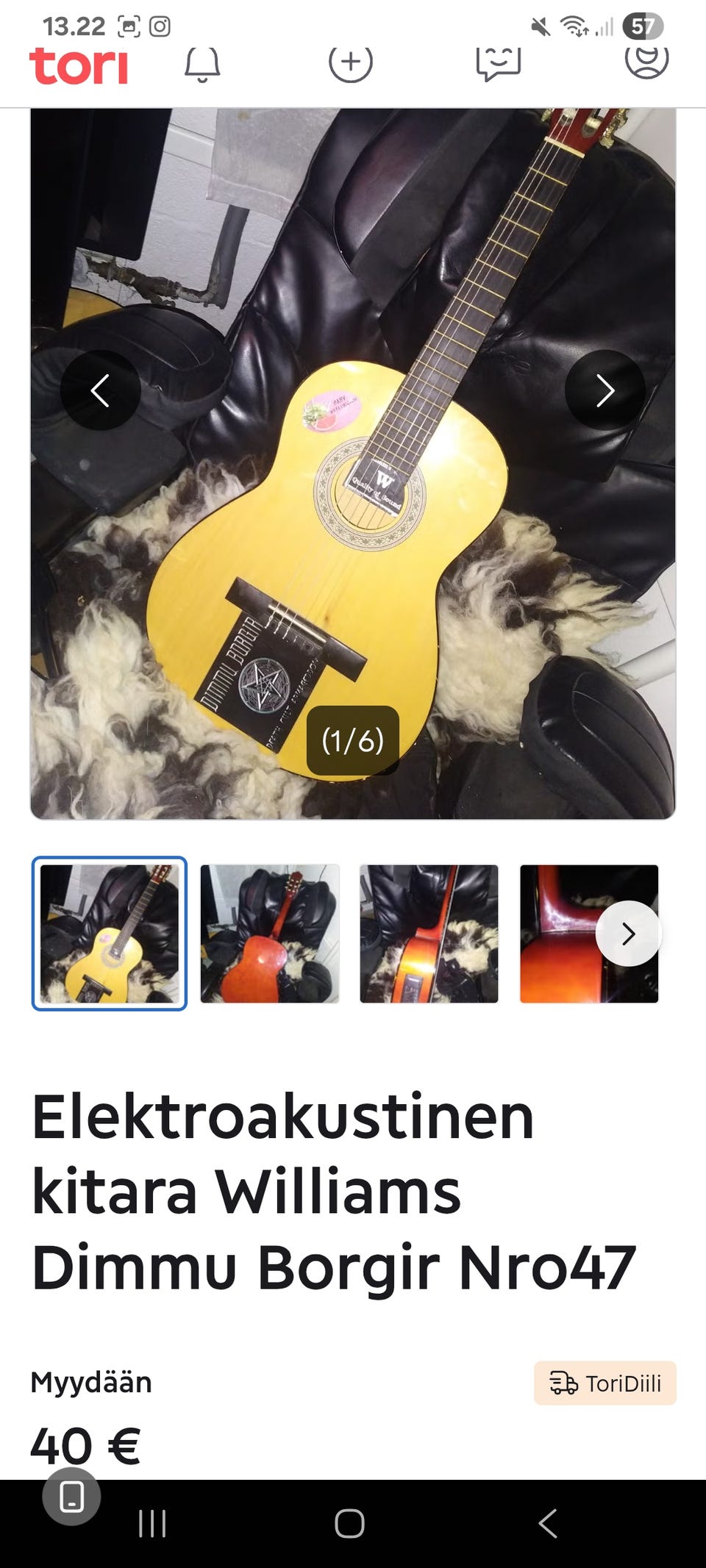Show previous photo of the guitar
This screenshot has width=706, height=1568.
pos(100,390)
